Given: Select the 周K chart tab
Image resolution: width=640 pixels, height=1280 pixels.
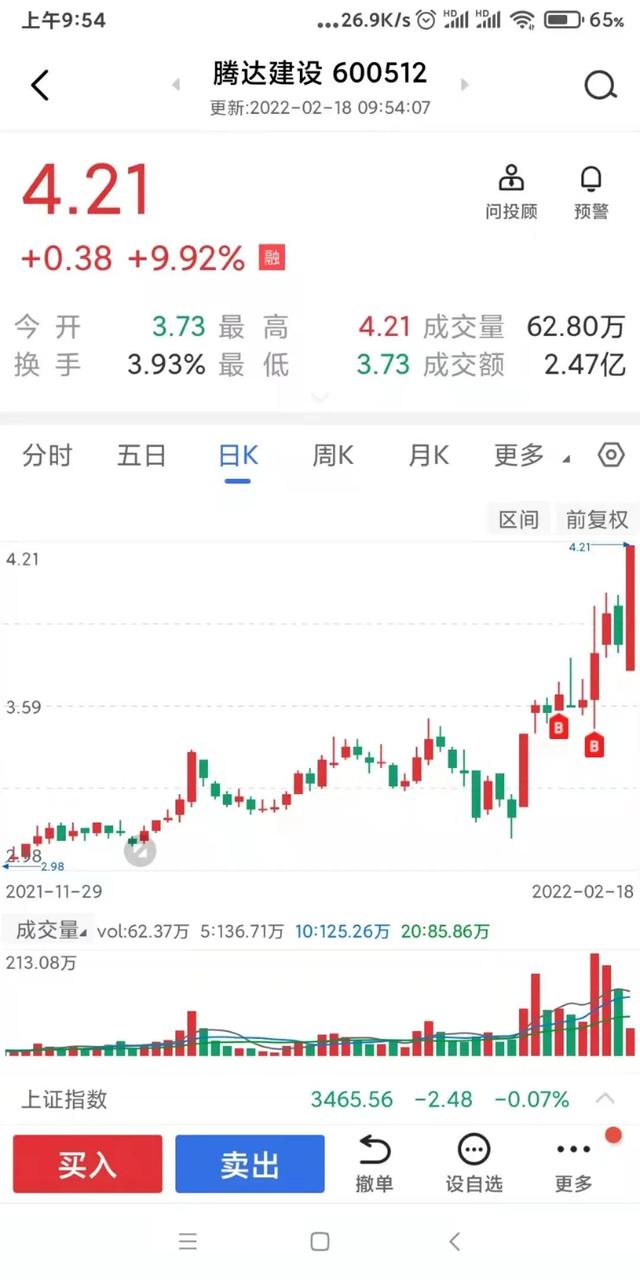Looking at the screenshot, I should pyautogui.click(x=333, y=456).
